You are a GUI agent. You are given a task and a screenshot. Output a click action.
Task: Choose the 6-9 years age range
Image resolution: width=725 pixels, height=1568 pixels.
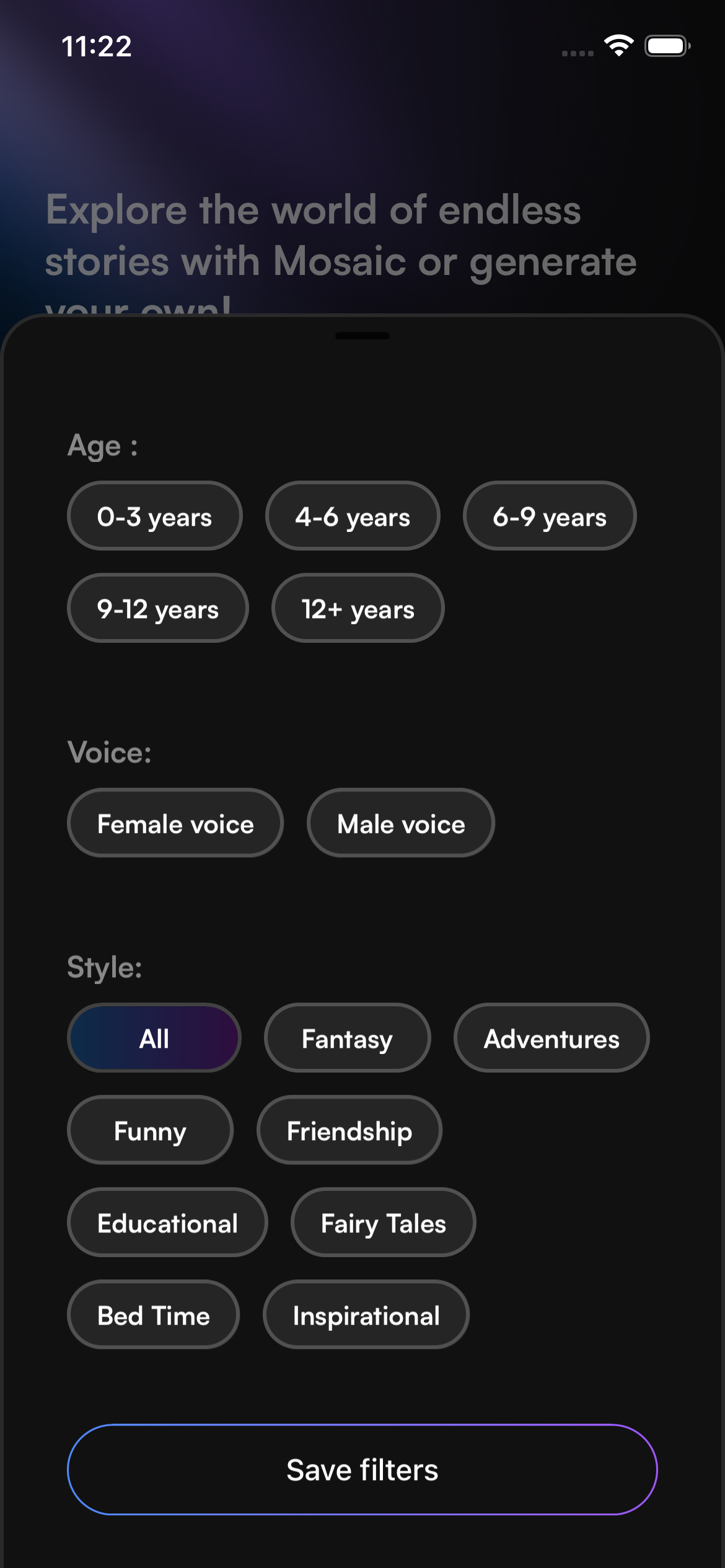[x=549, y=516]
